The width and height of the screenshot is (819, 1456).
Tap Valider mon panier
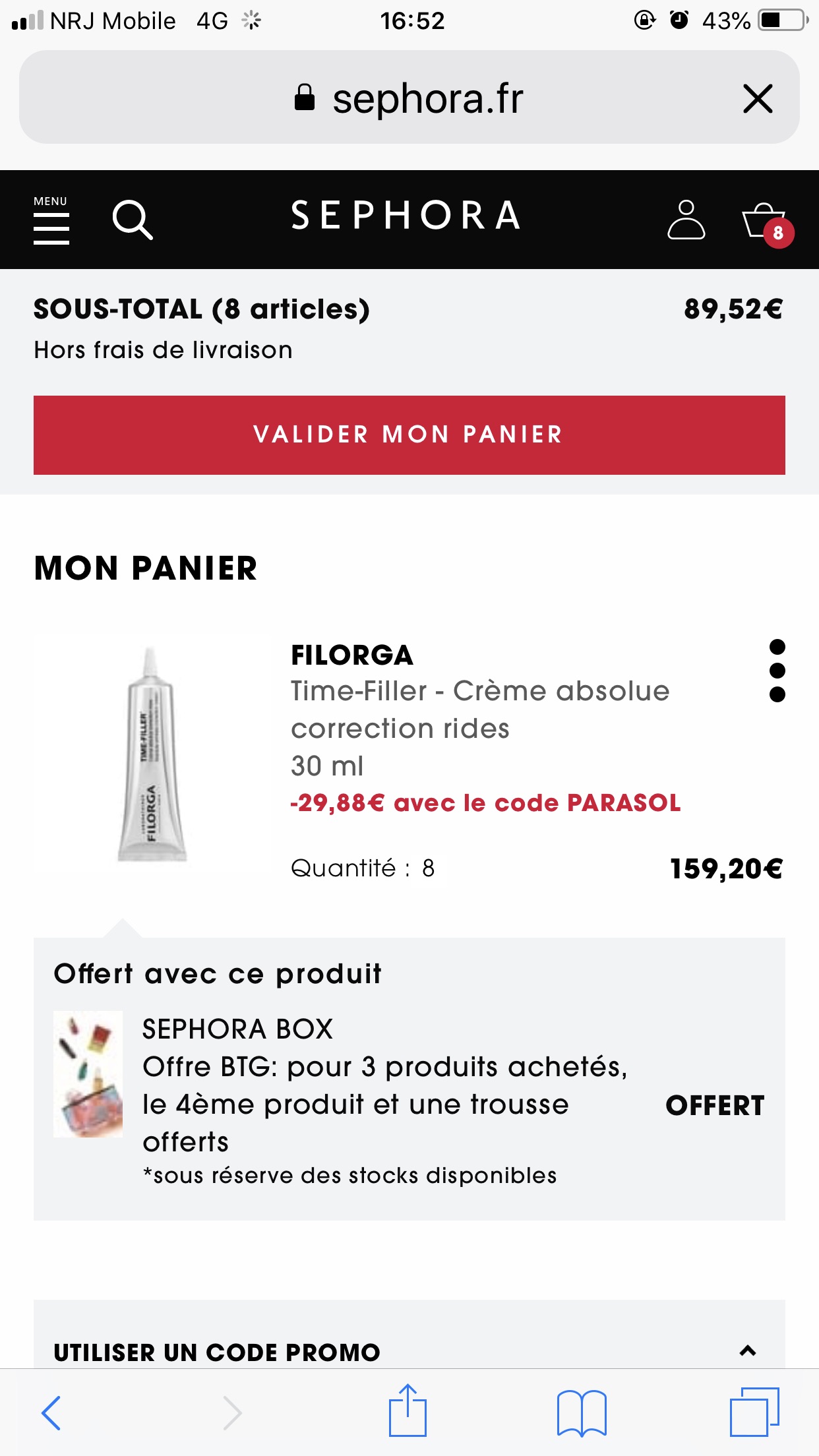tap(409, 435)
